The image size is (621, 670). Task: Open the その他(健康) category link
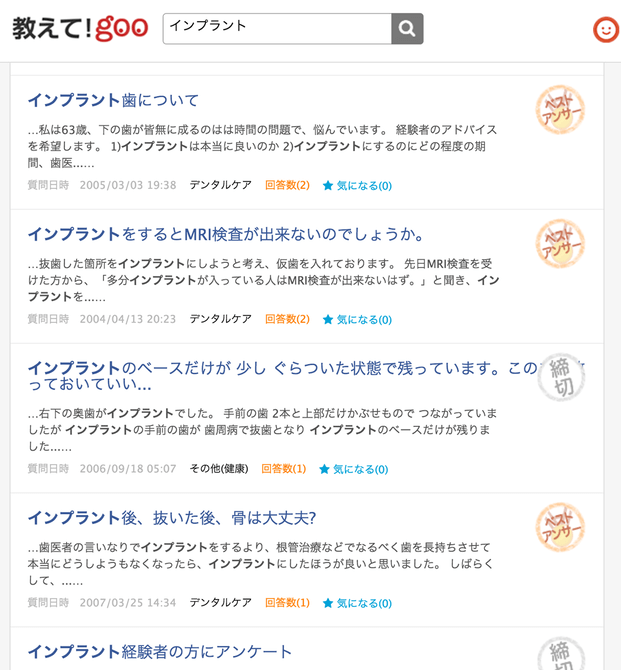[x=219, y=468]
